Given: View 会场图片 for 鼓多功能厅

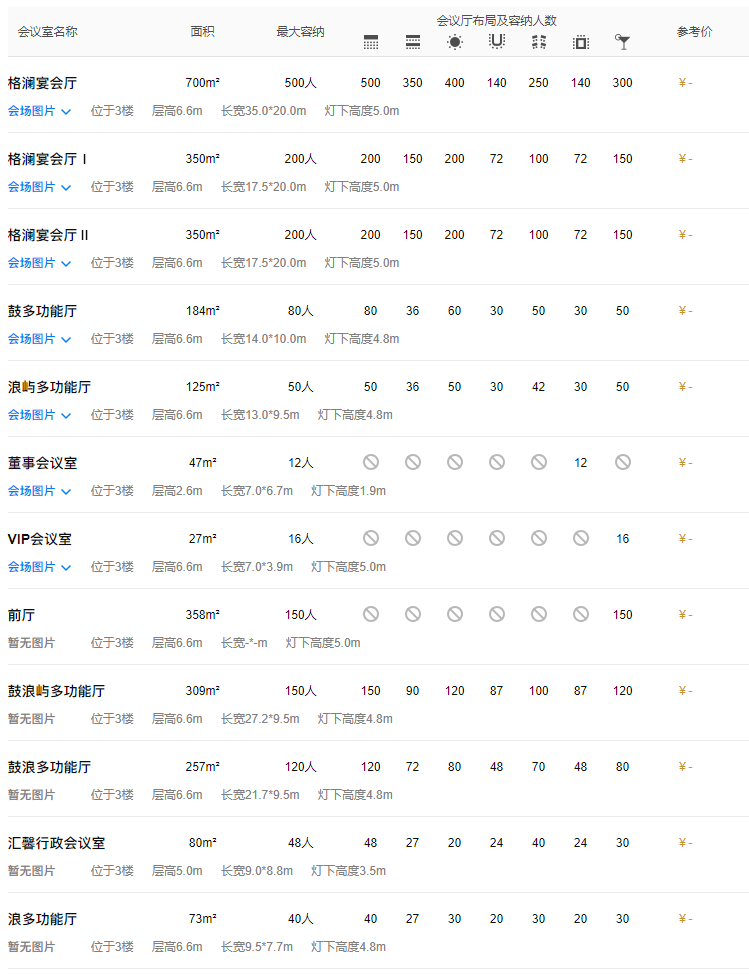Looking at the screenshot, I should coord(39,339).
